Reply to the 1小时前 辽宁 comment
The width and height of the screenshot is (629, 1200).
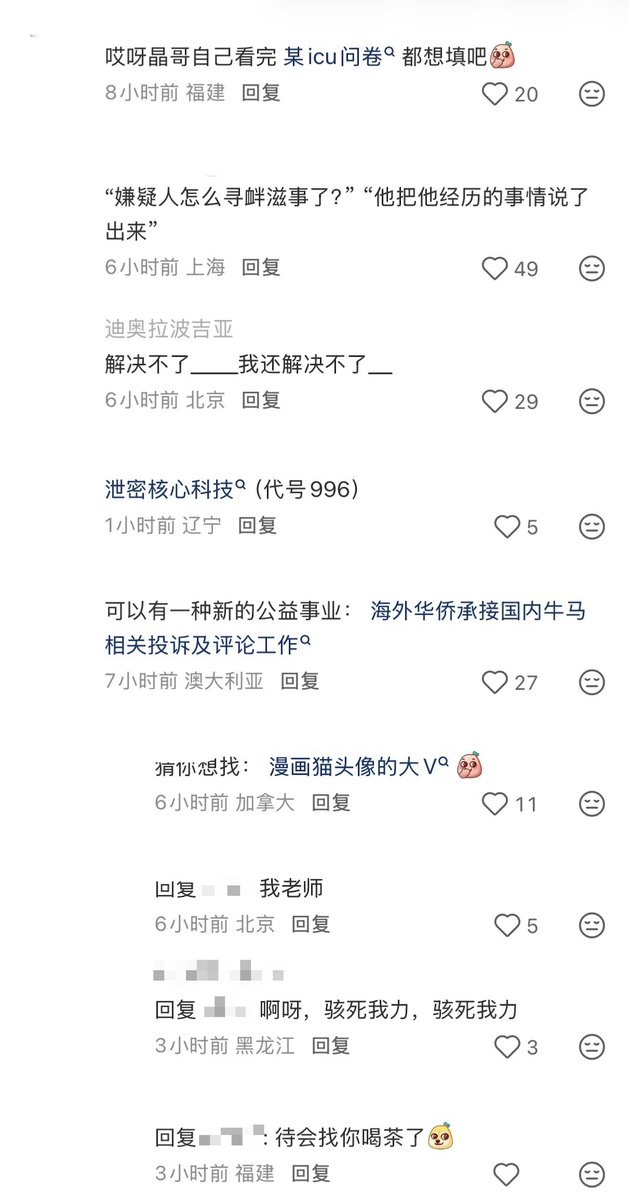click(x=257, y=525)
